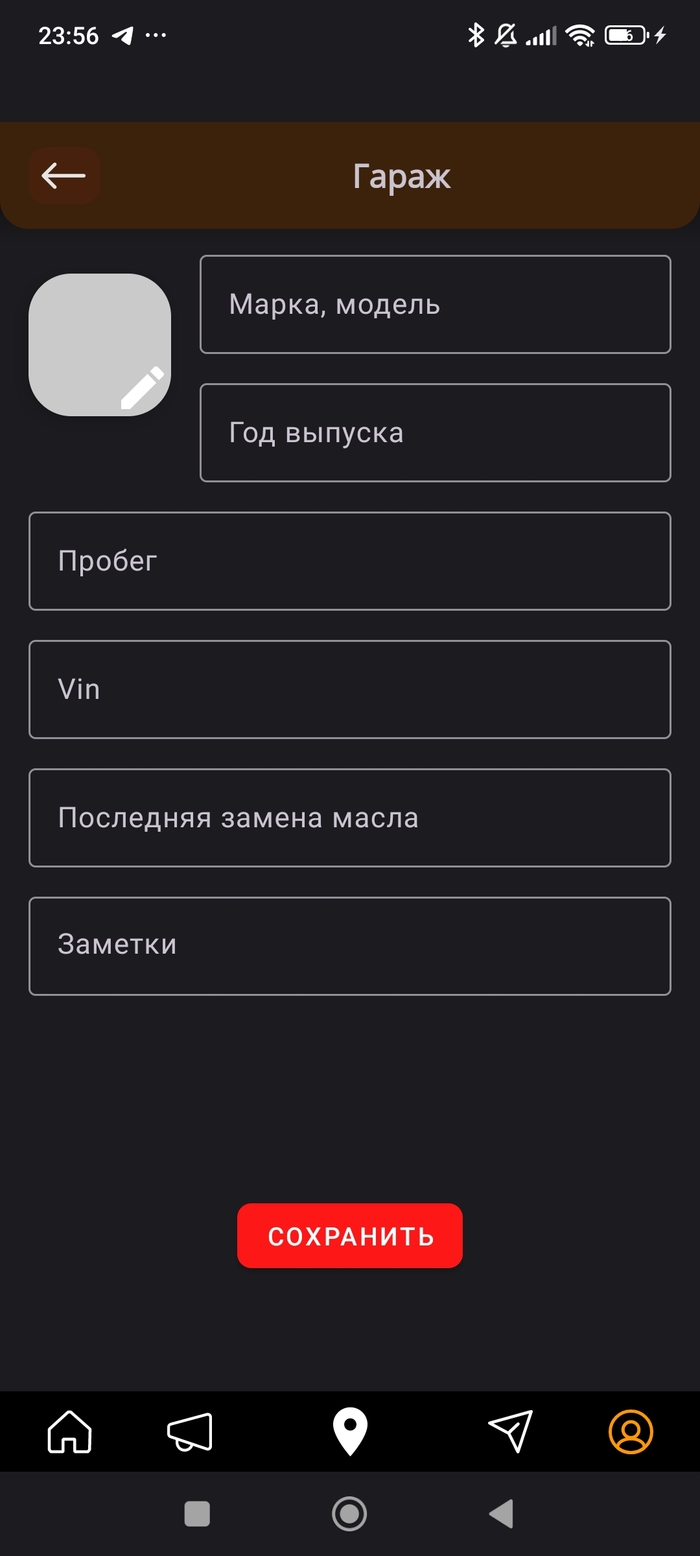This screenshot has height=1556, width=700.
Task: Focus the Марка, модель field
Action: tap(435, 304)
